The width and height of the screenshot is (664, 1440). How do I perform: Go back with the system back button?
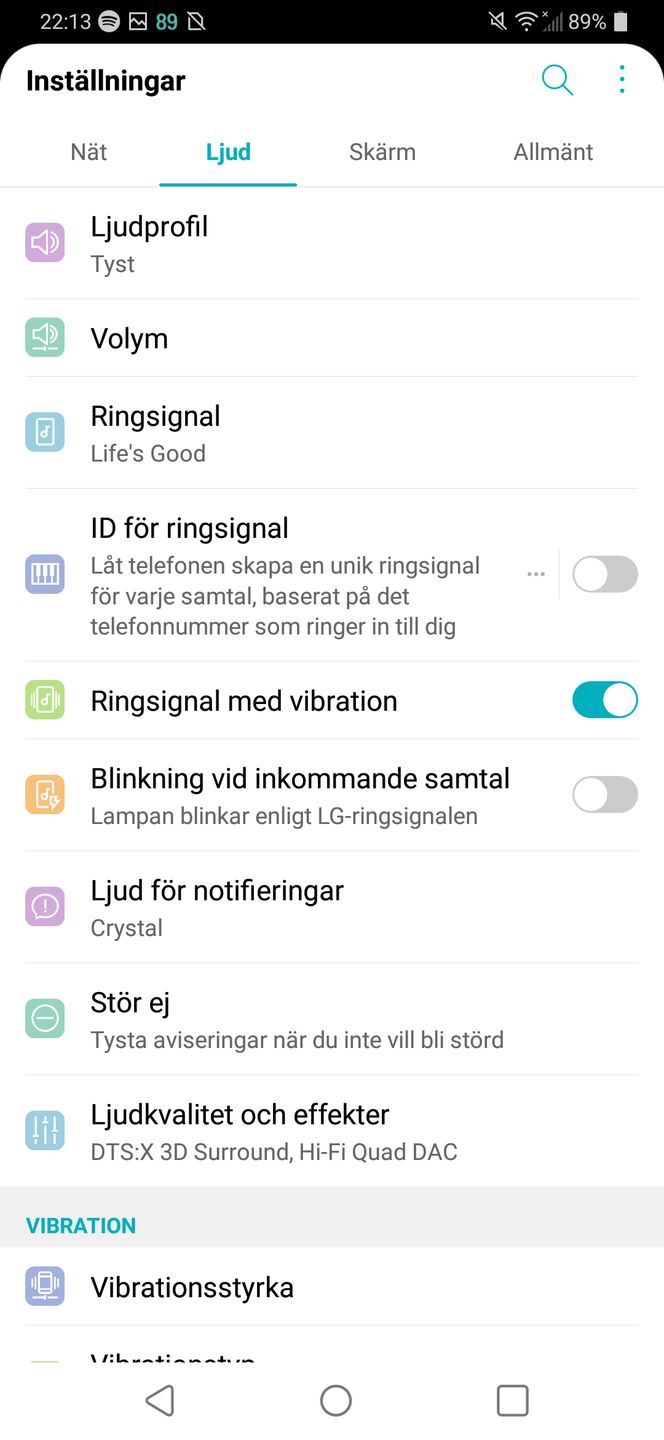[160, 1400]
